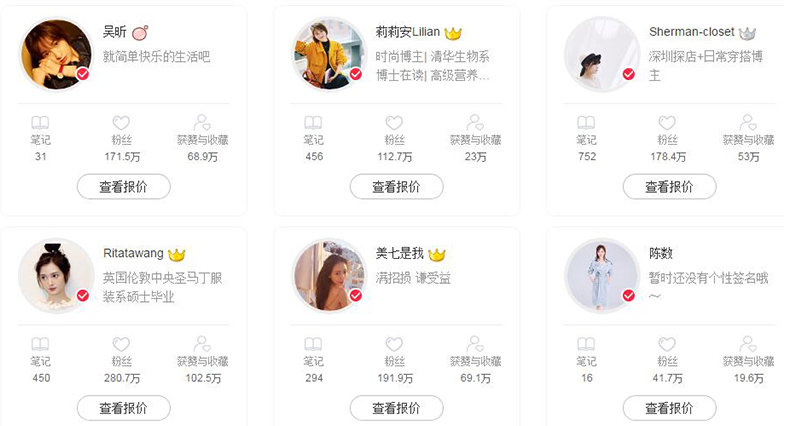This screenshot has width=796, height=426.
Task: View pricing for 莉莉安Lilian
Action: click(396, 186)
